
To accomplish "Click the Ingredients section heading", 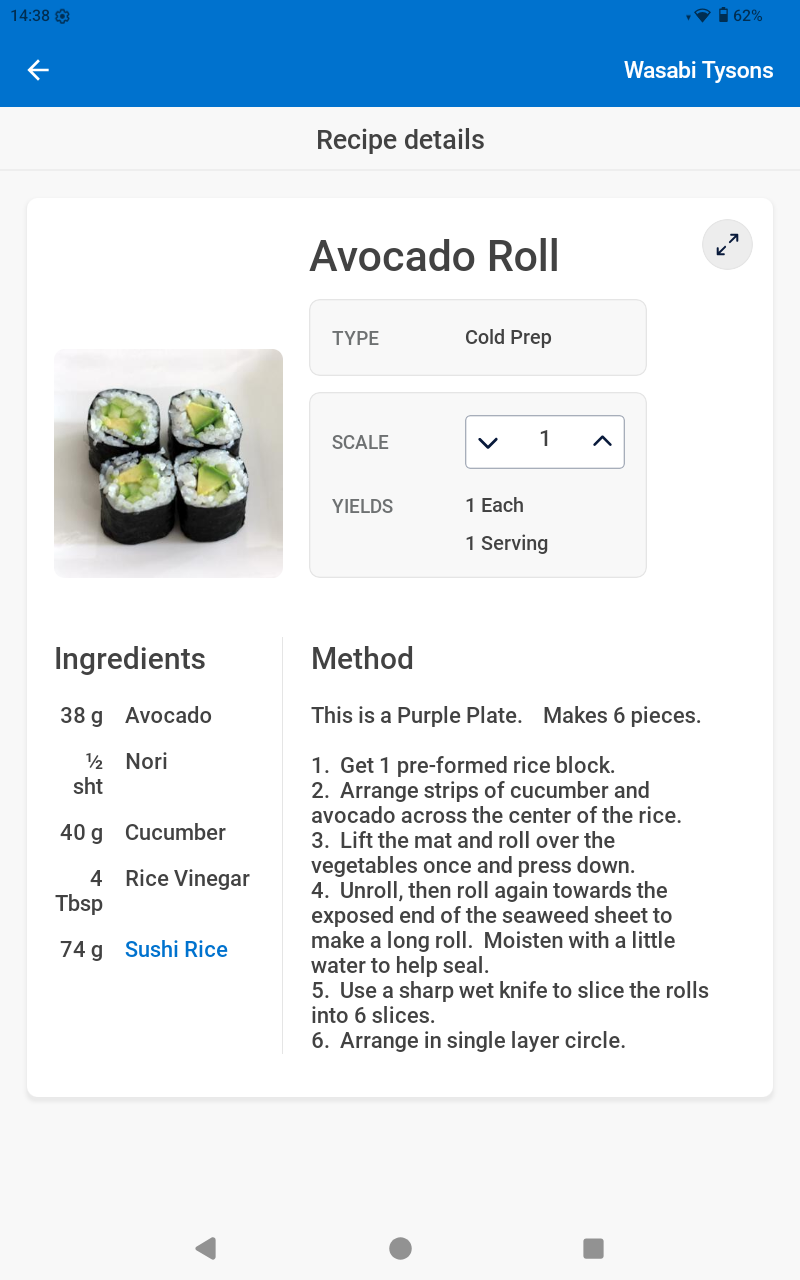I will click(x=129, y=658).
